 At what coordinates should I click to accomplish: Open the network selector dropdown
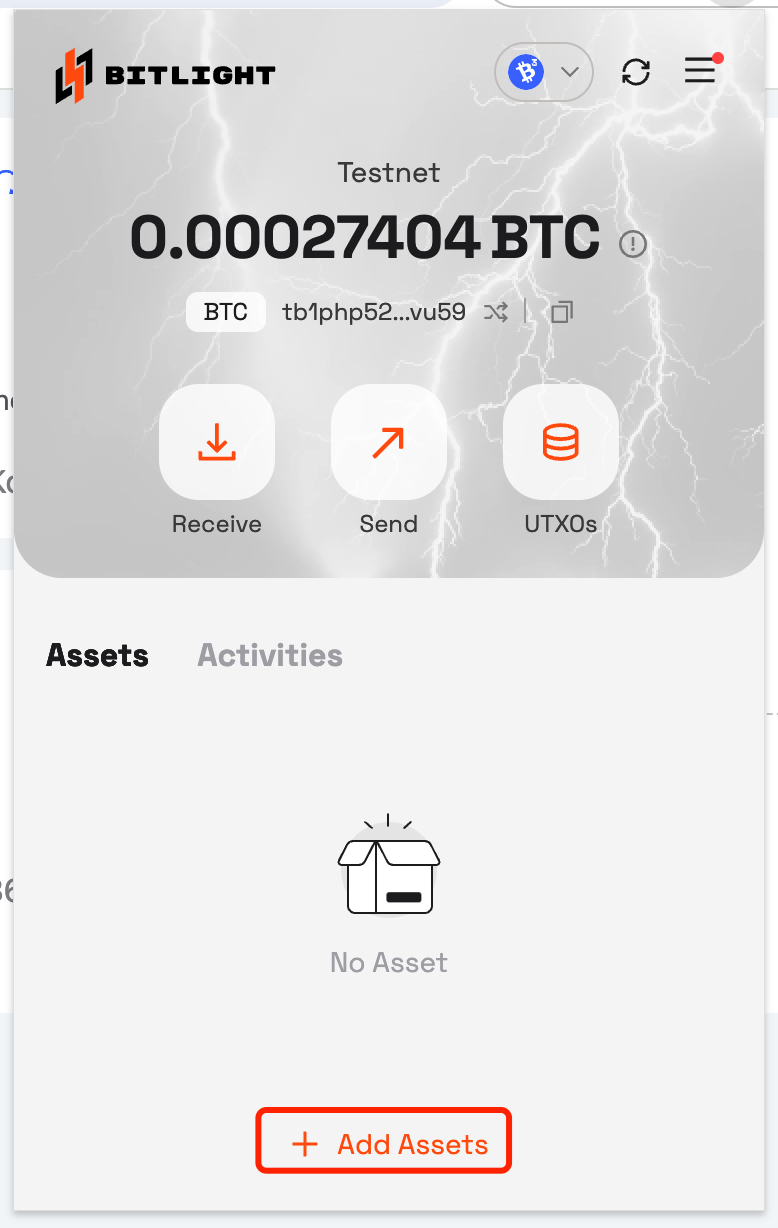click(544, 72)
